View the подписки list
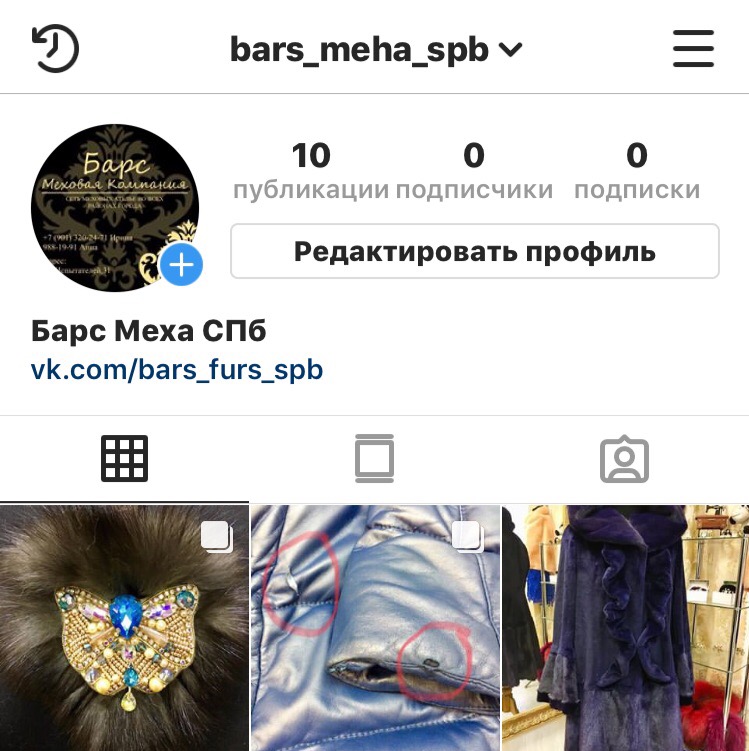 [x=637, y=170]
